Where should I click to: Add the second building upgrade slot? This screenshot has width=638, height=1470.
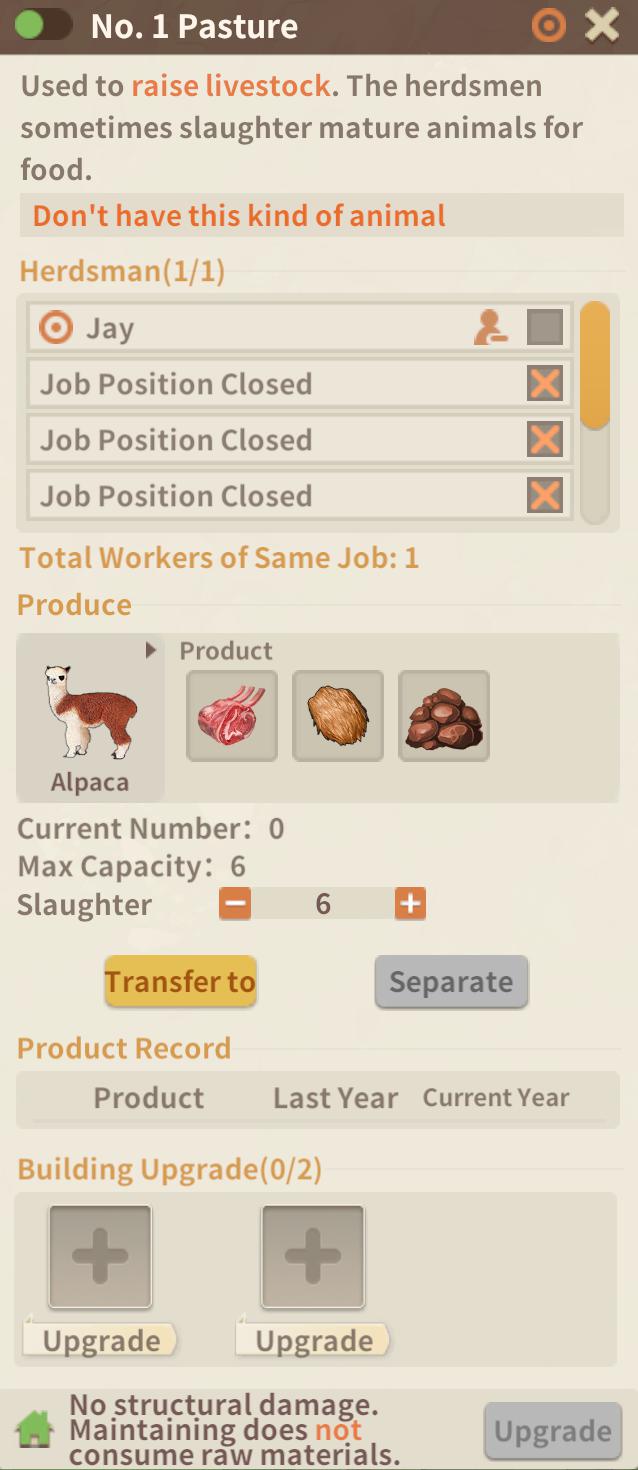click(x=313, y=1256)
